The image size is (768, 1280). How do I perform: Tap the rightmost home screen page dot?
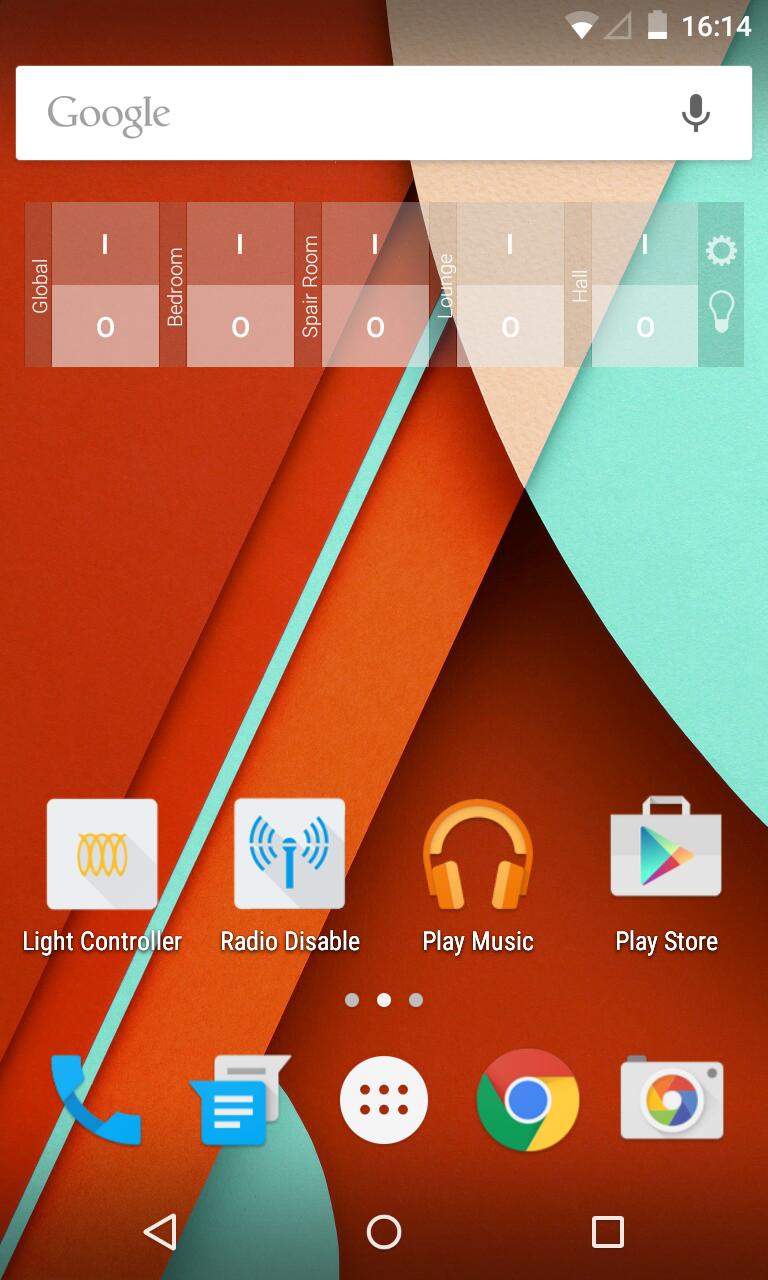[415, 998]
